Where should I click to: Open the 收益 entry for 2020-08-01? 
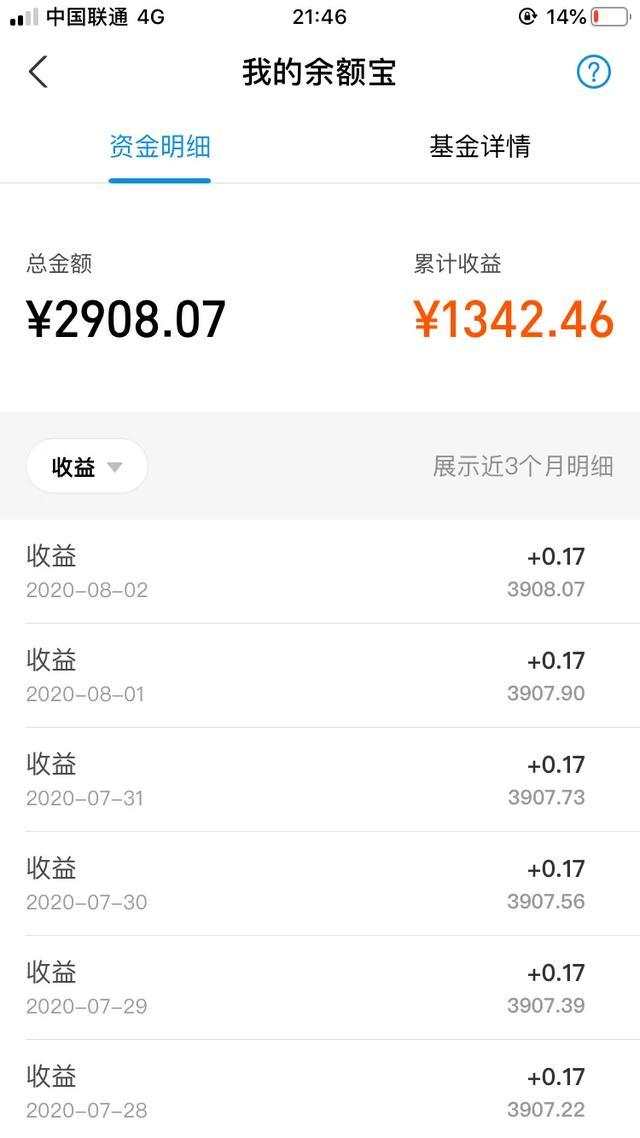320,675
